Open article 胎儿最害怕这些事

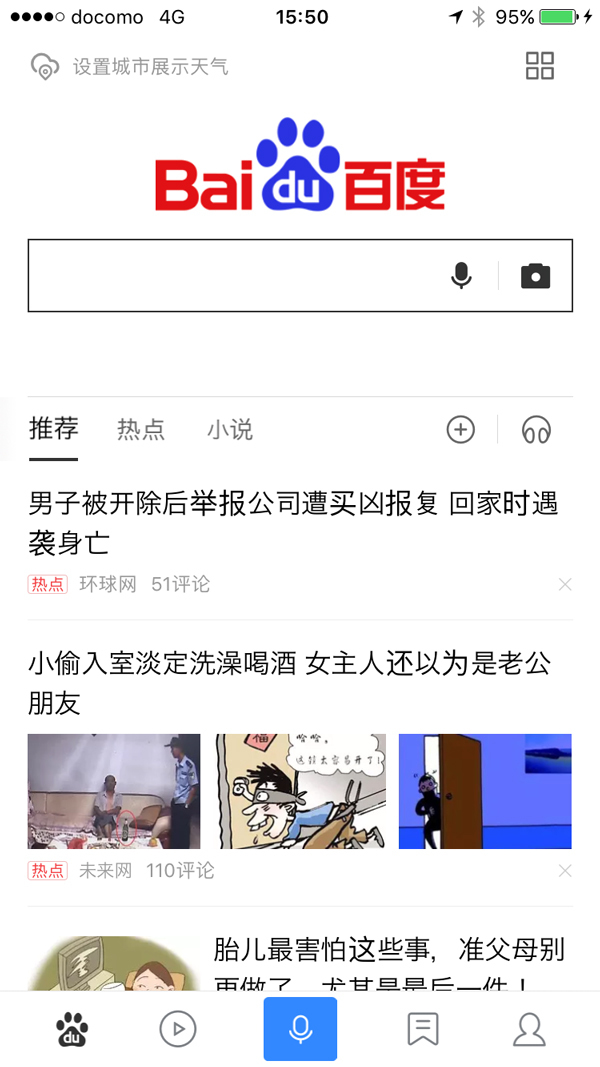coord(389,962)
